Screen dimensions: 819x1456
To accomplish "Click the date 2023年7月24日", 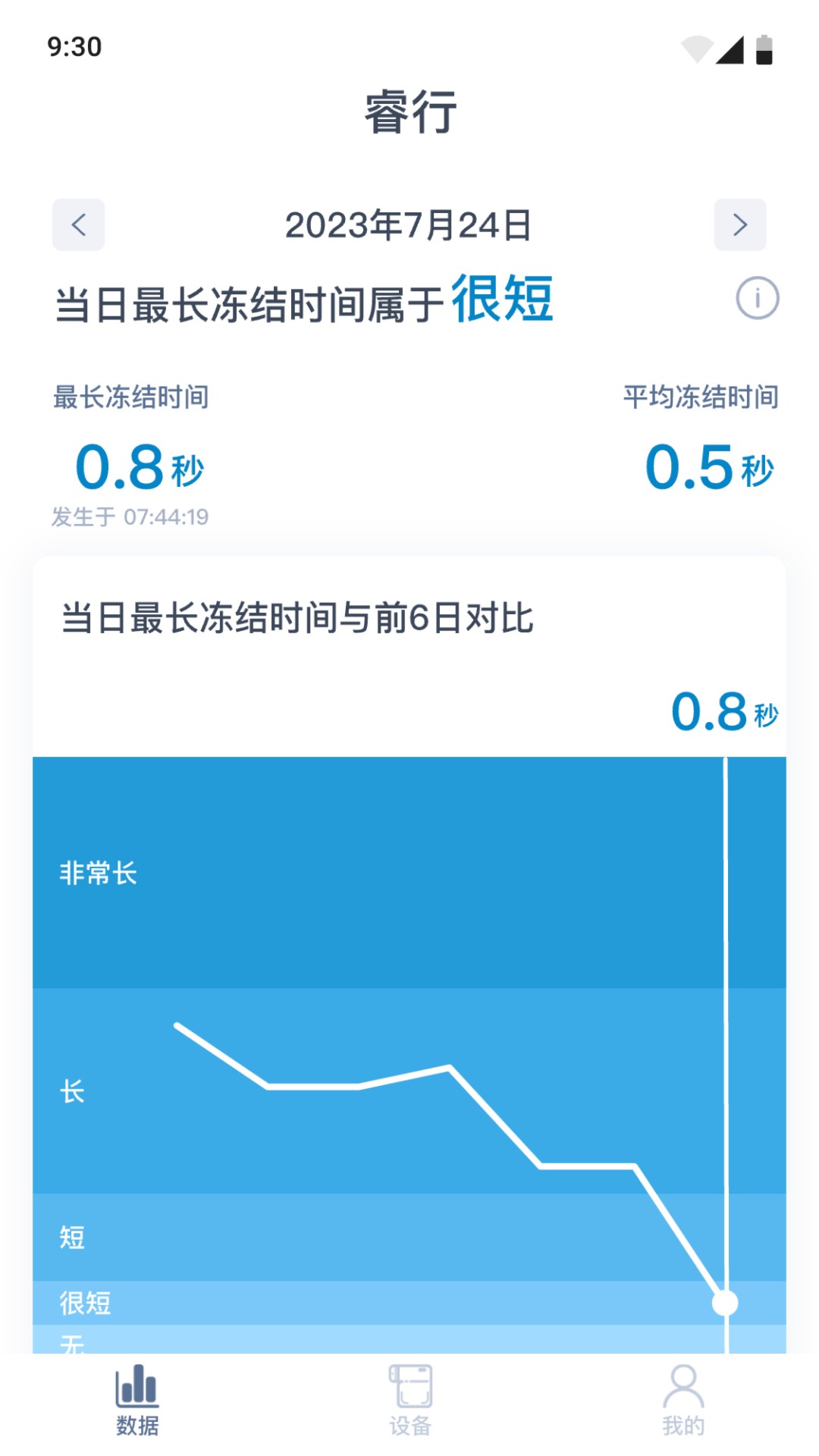I will point(409,224).
